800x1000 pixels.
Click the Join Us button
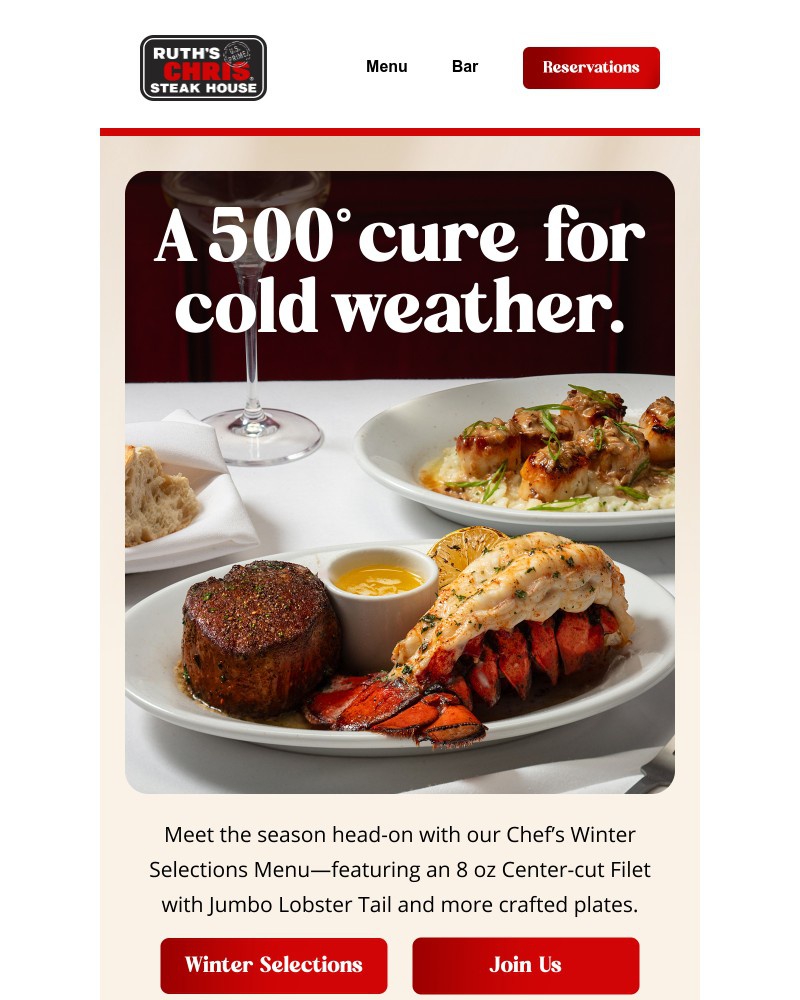(525, 965)
